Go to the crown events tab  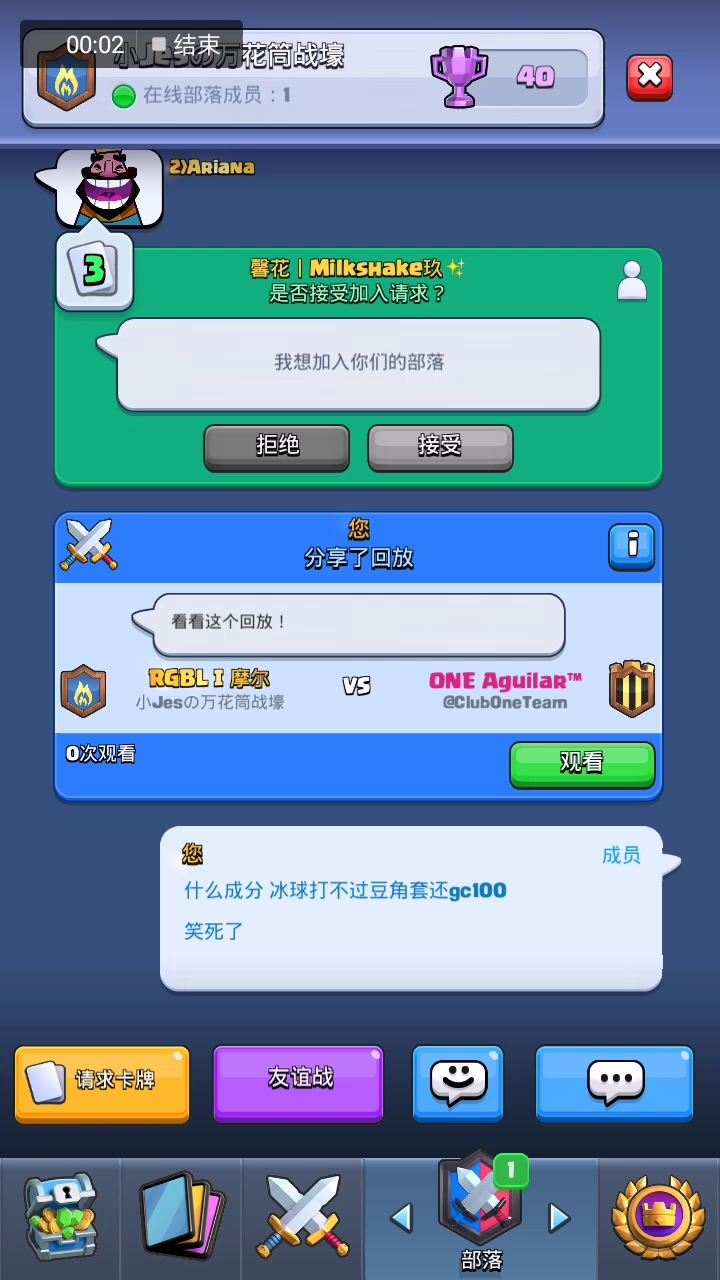(x=658, y=1218)
